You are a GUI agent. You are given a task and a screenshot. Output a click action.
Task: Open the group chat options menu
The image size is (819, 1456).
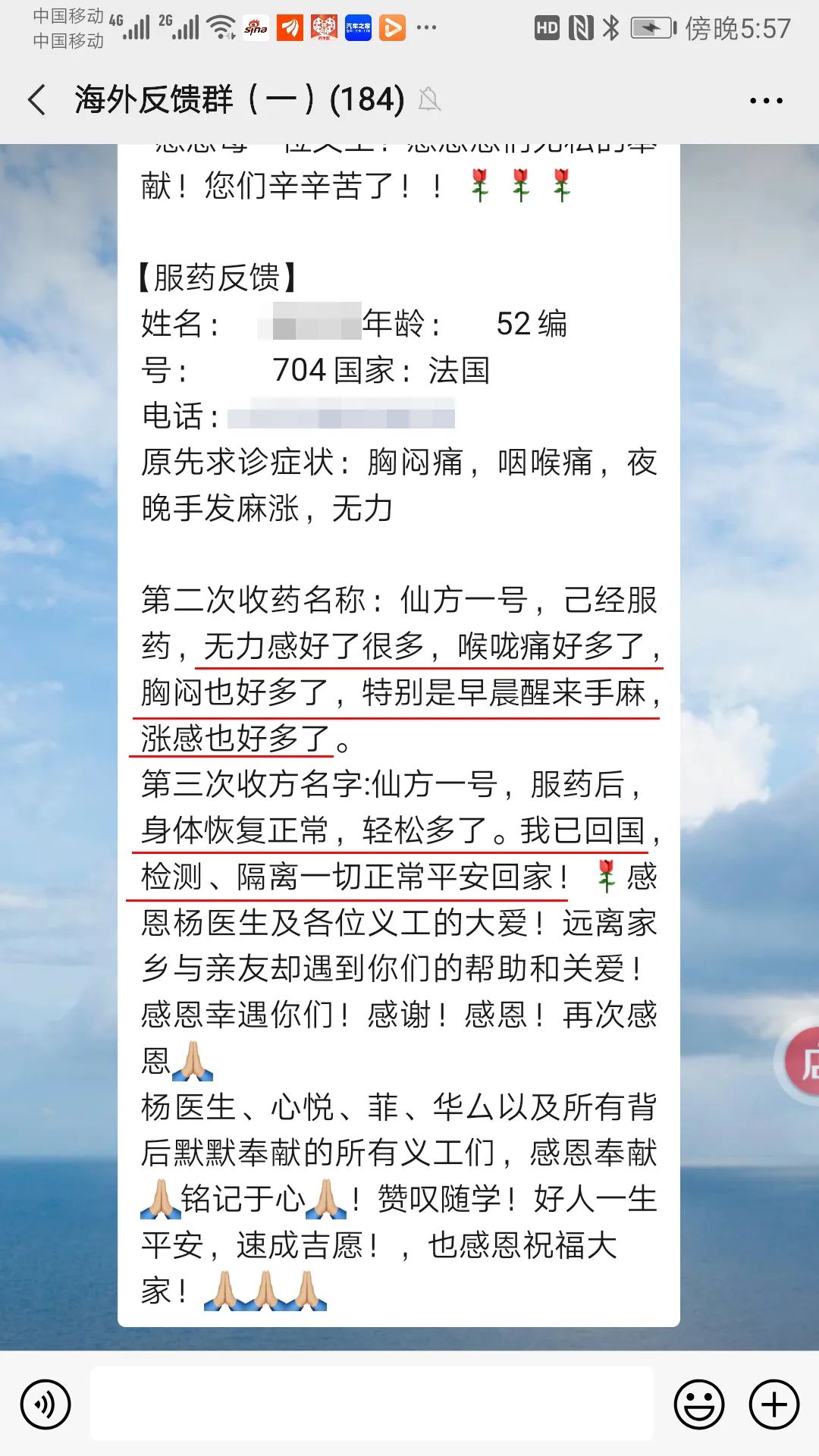pos(766,100)
